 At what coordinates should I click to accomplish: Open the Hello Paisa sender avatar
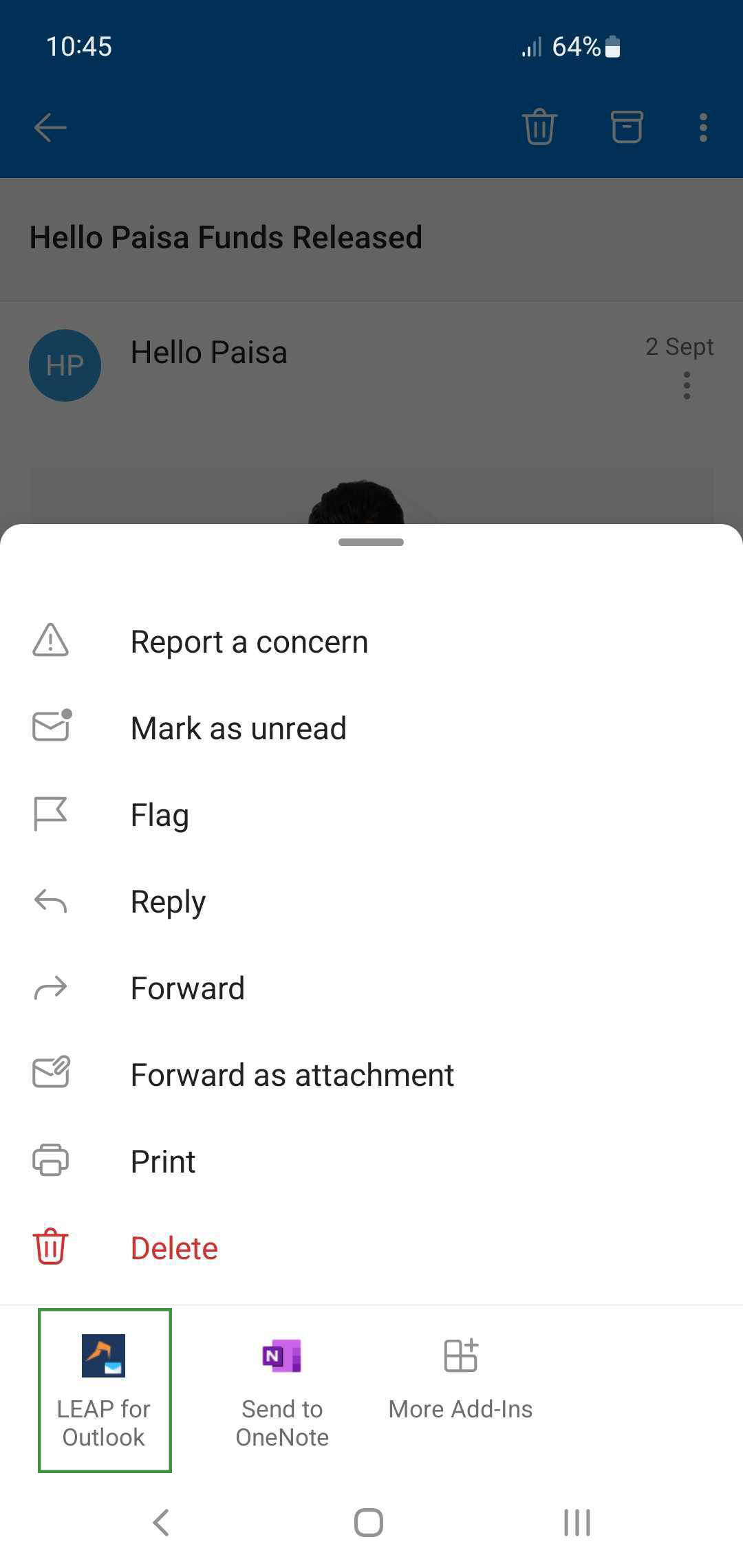(x=65, y=365)
